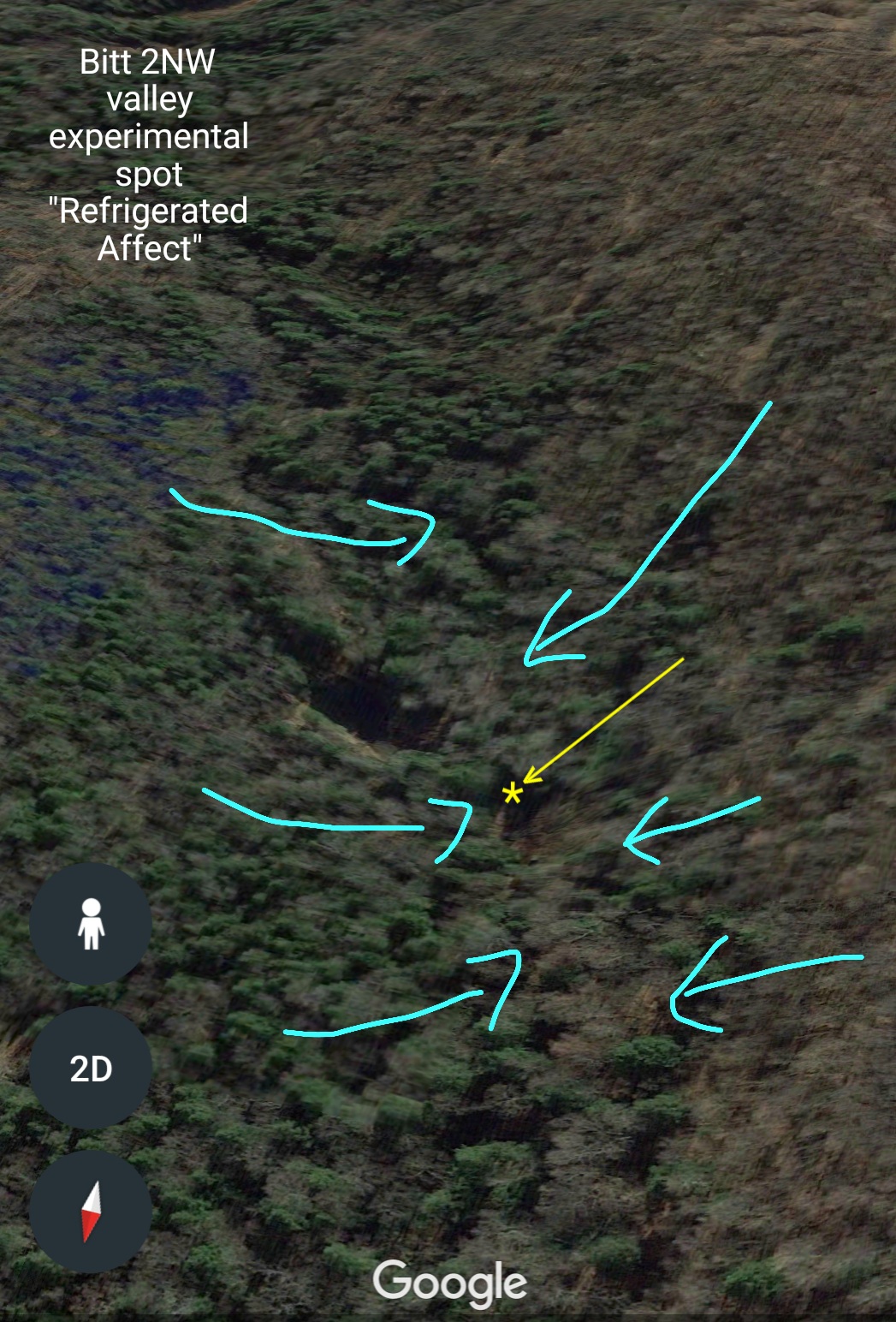Reset orientation using the compass

[91, 1212]
